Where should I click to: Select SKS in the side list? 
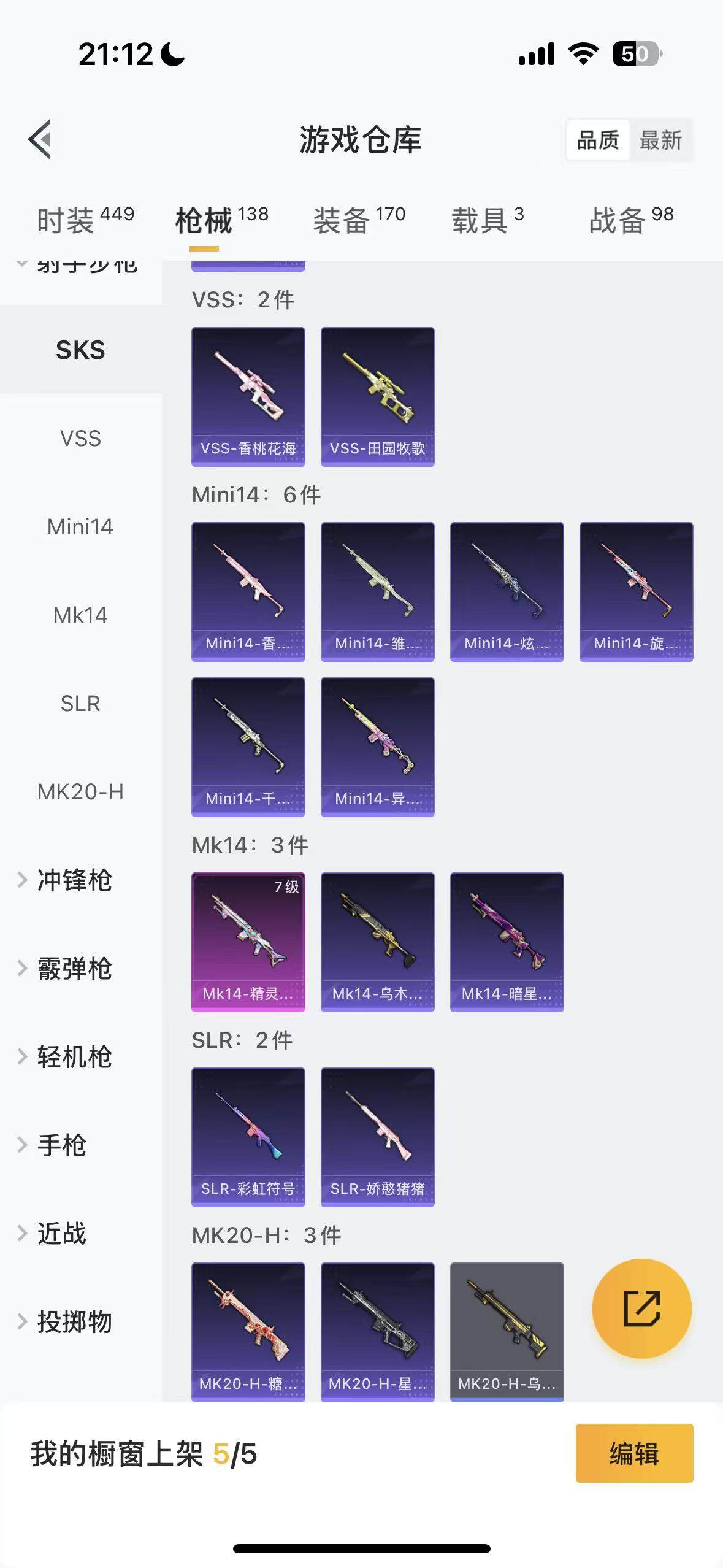click(80, 350)
